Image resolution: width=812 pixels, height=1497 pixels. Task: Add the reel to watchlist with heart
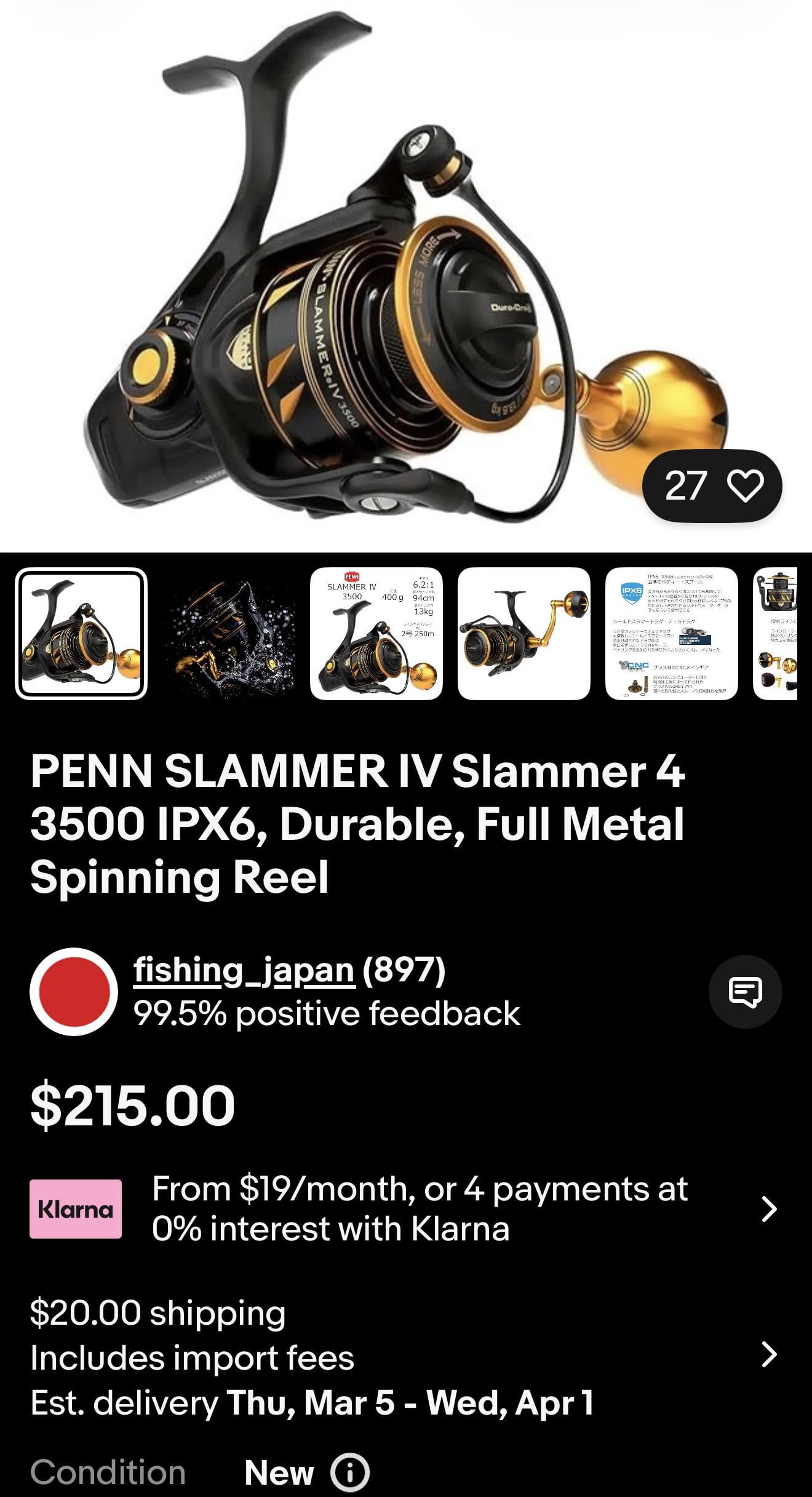[745, 486]
